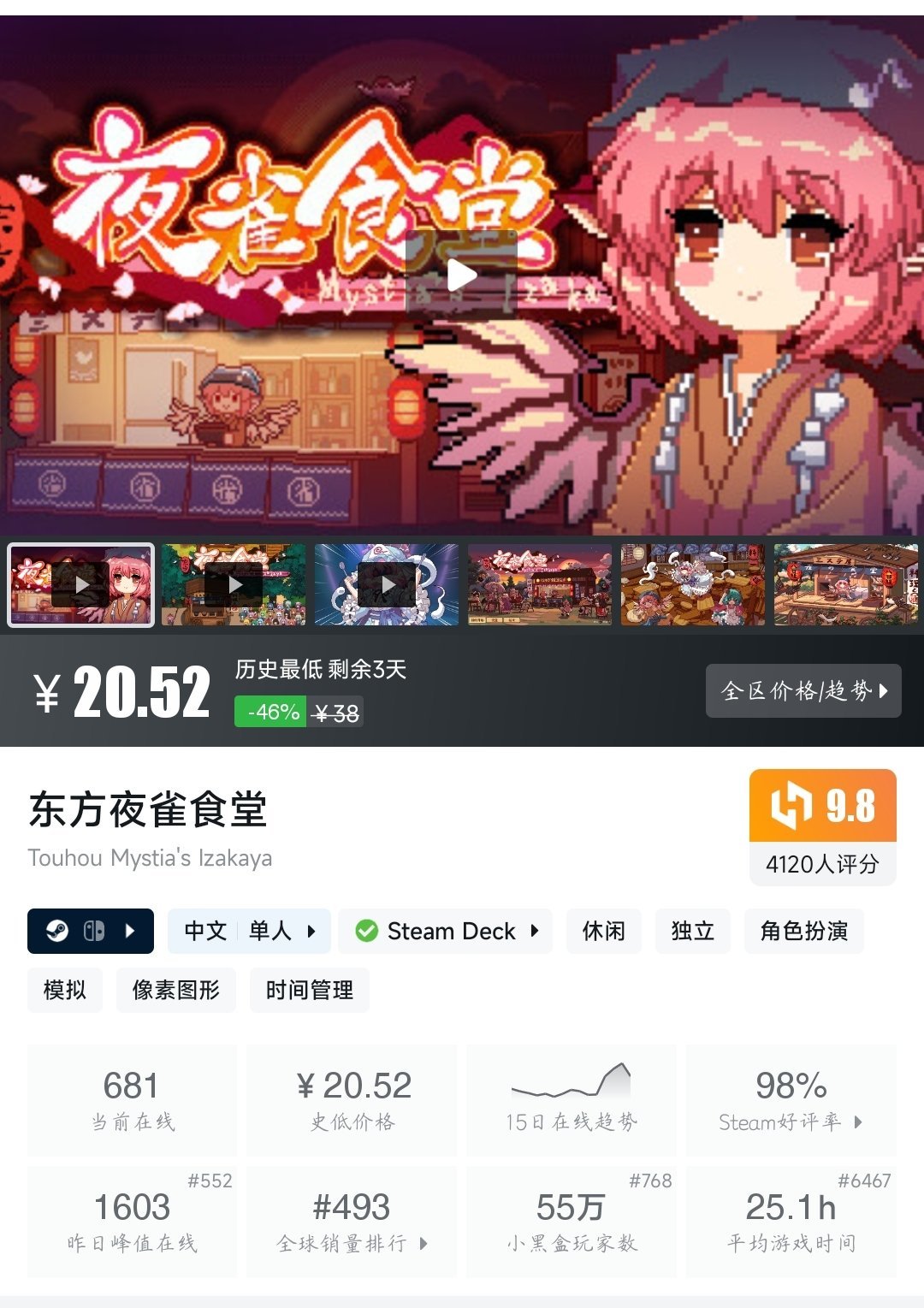Expand the 中文 单人 language chip
The height and width of the screenshot is (1308, 924).
[249, 931]
